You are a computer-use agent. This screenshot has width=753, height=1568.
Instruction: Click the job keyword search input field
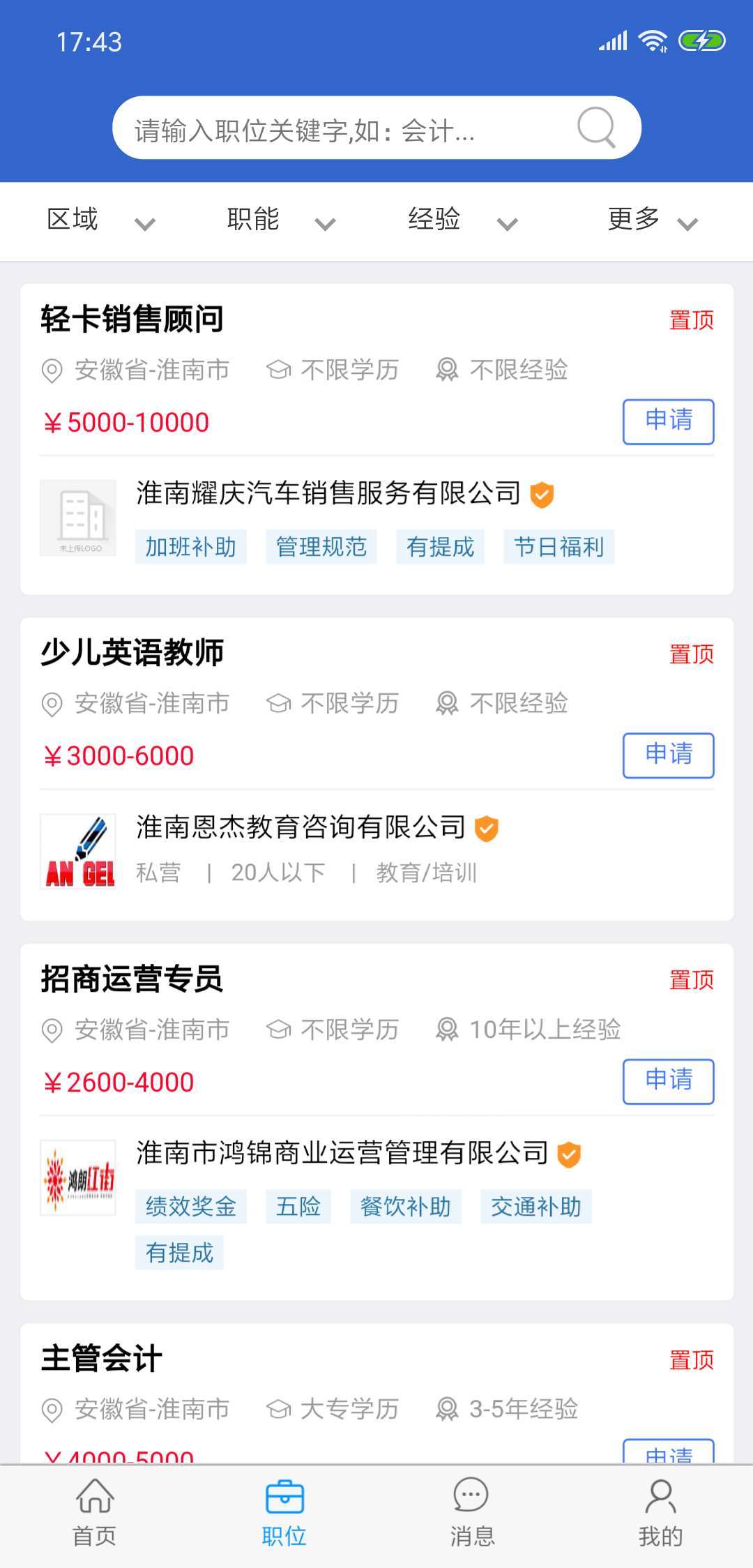click(x=349, y=128)
